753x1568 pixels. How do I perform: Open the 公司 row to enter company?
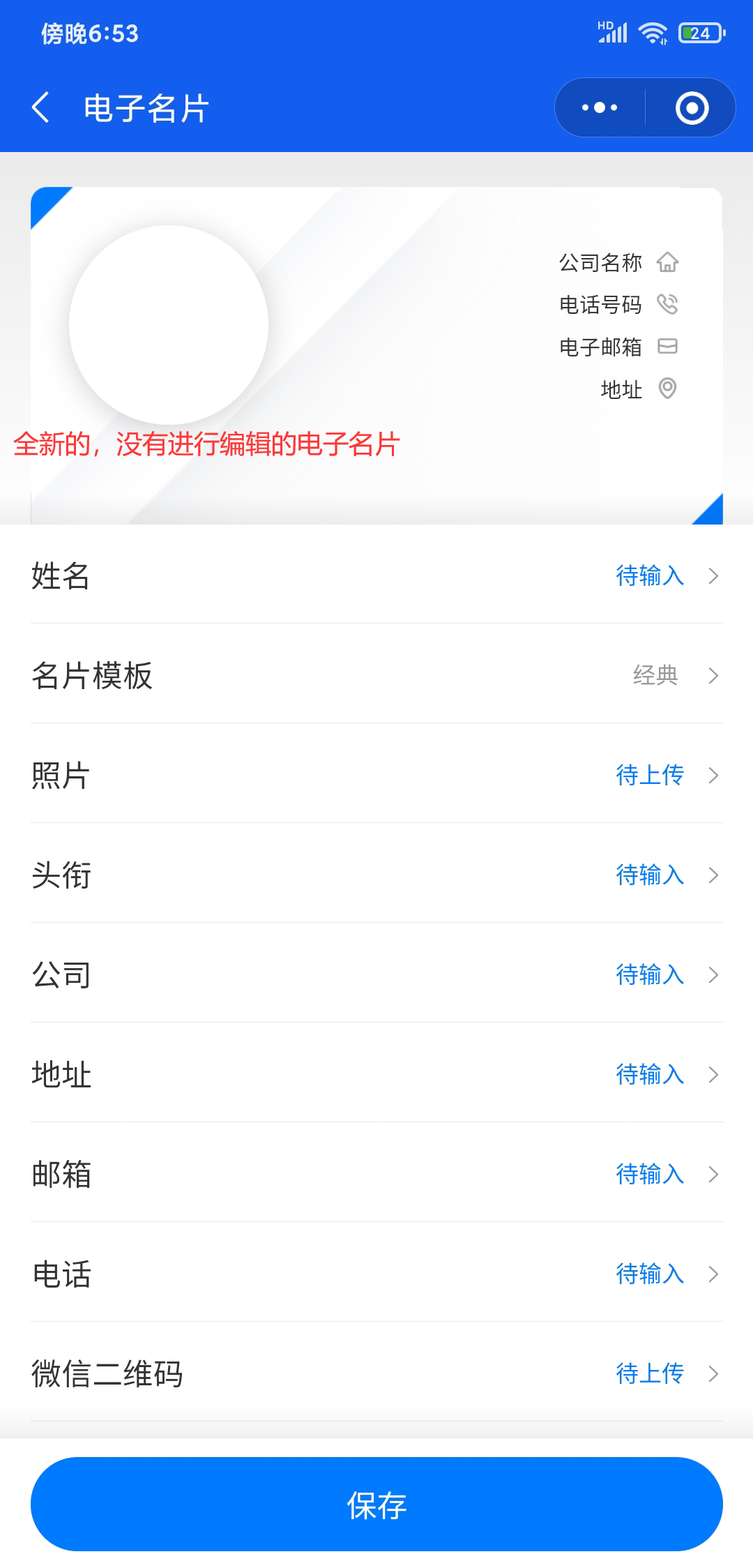376,973
